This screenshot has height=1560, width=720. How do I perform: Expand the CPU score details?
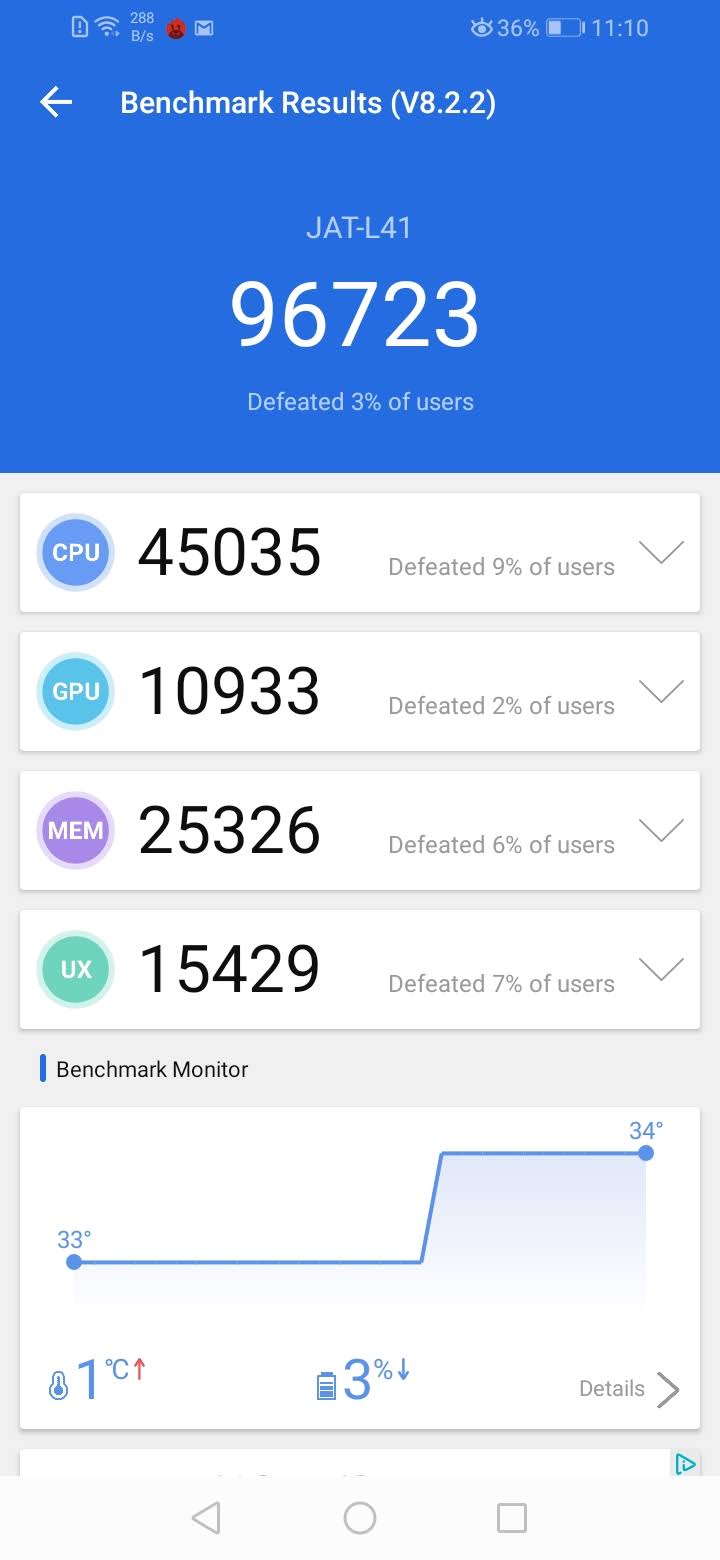[661, 552]
